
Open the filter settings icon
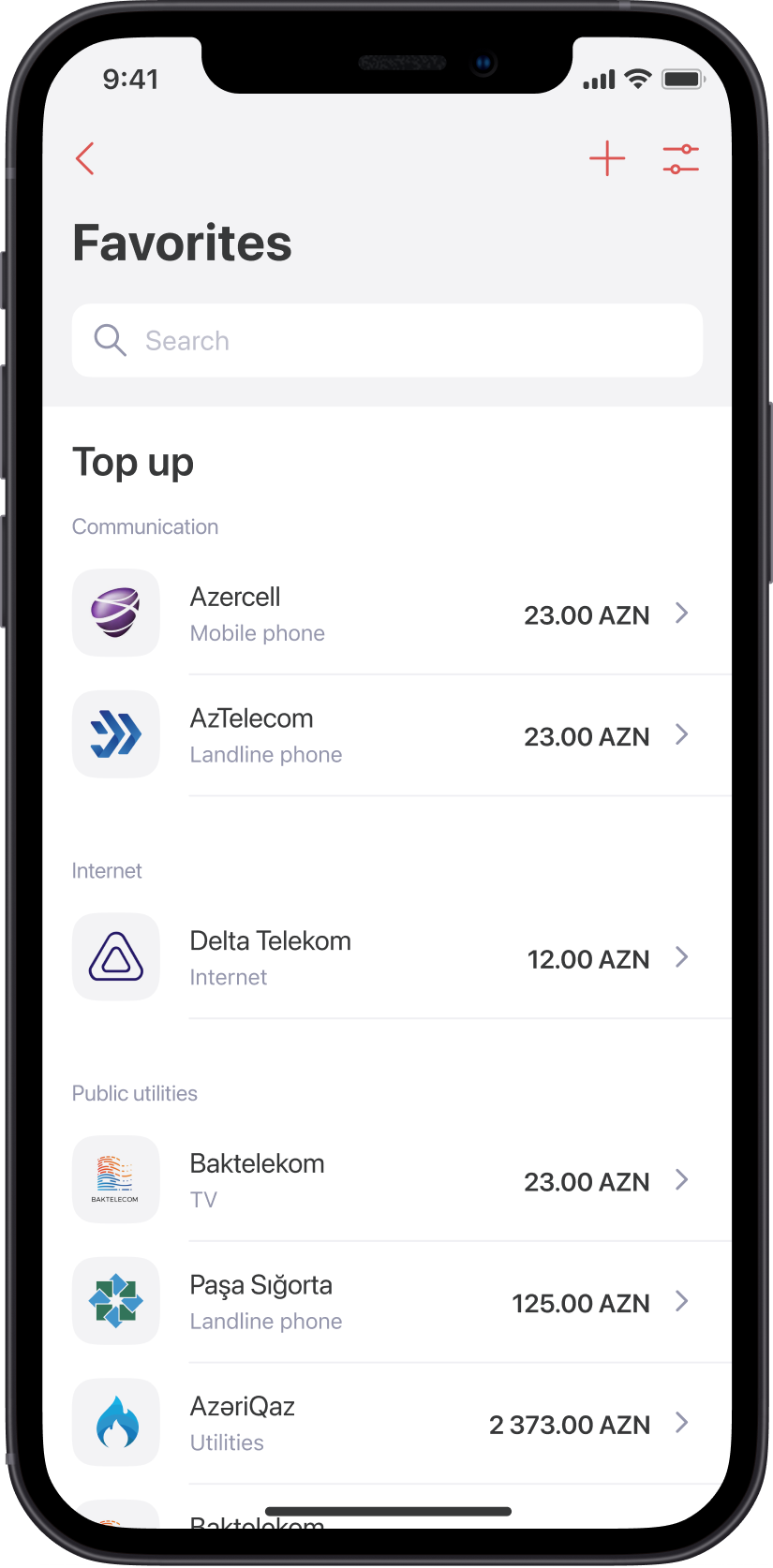680,158
